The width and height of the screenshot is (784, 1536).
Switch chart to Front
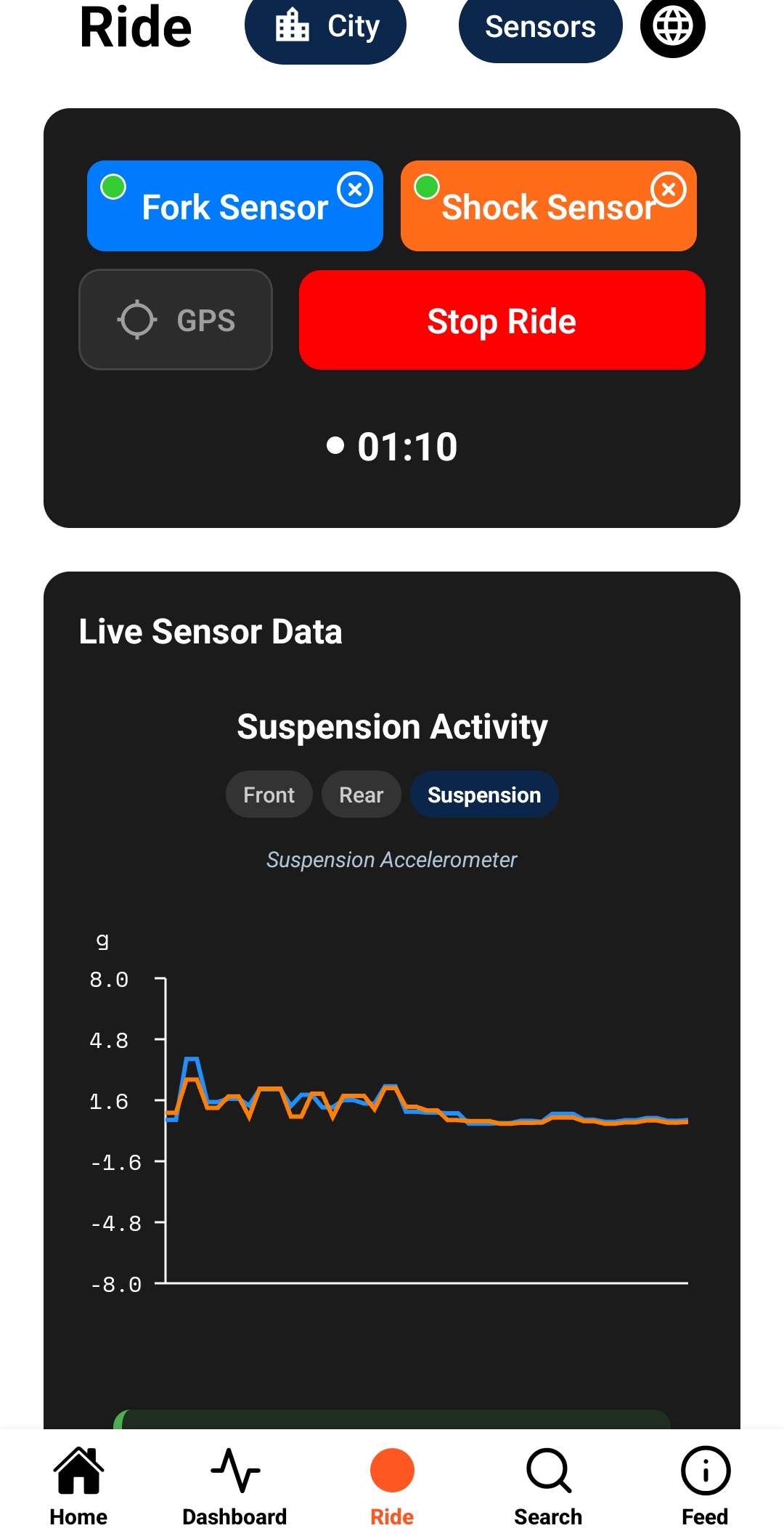(x=269, y=795)
